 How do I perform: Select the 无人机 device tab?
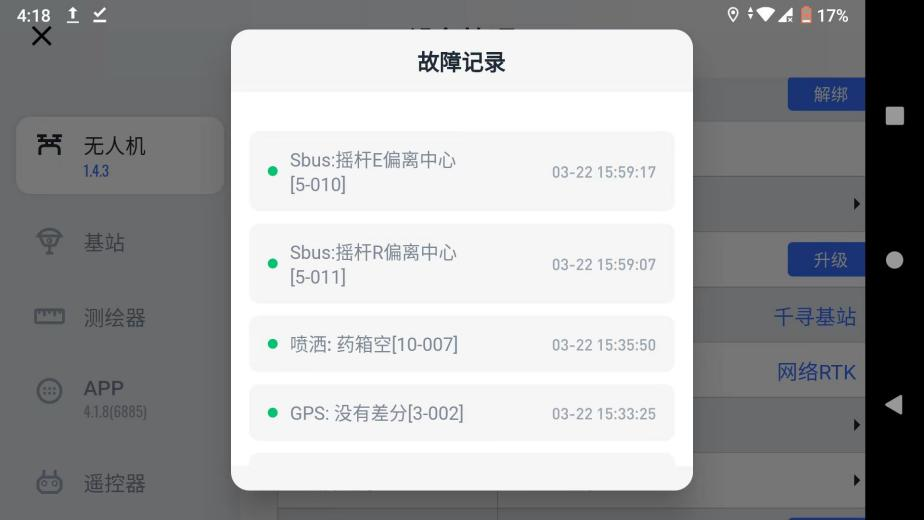click(120, 156)
